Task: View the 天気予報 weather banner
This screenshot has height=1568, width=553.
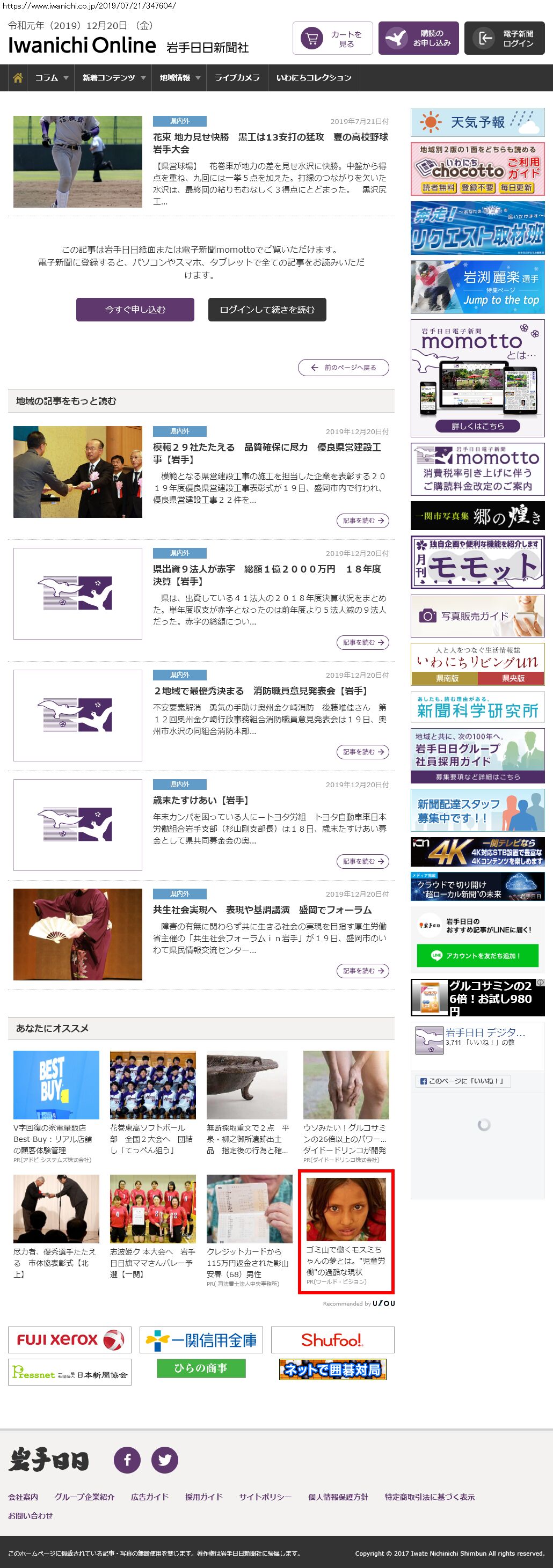Action: click(x=477, y=122)
